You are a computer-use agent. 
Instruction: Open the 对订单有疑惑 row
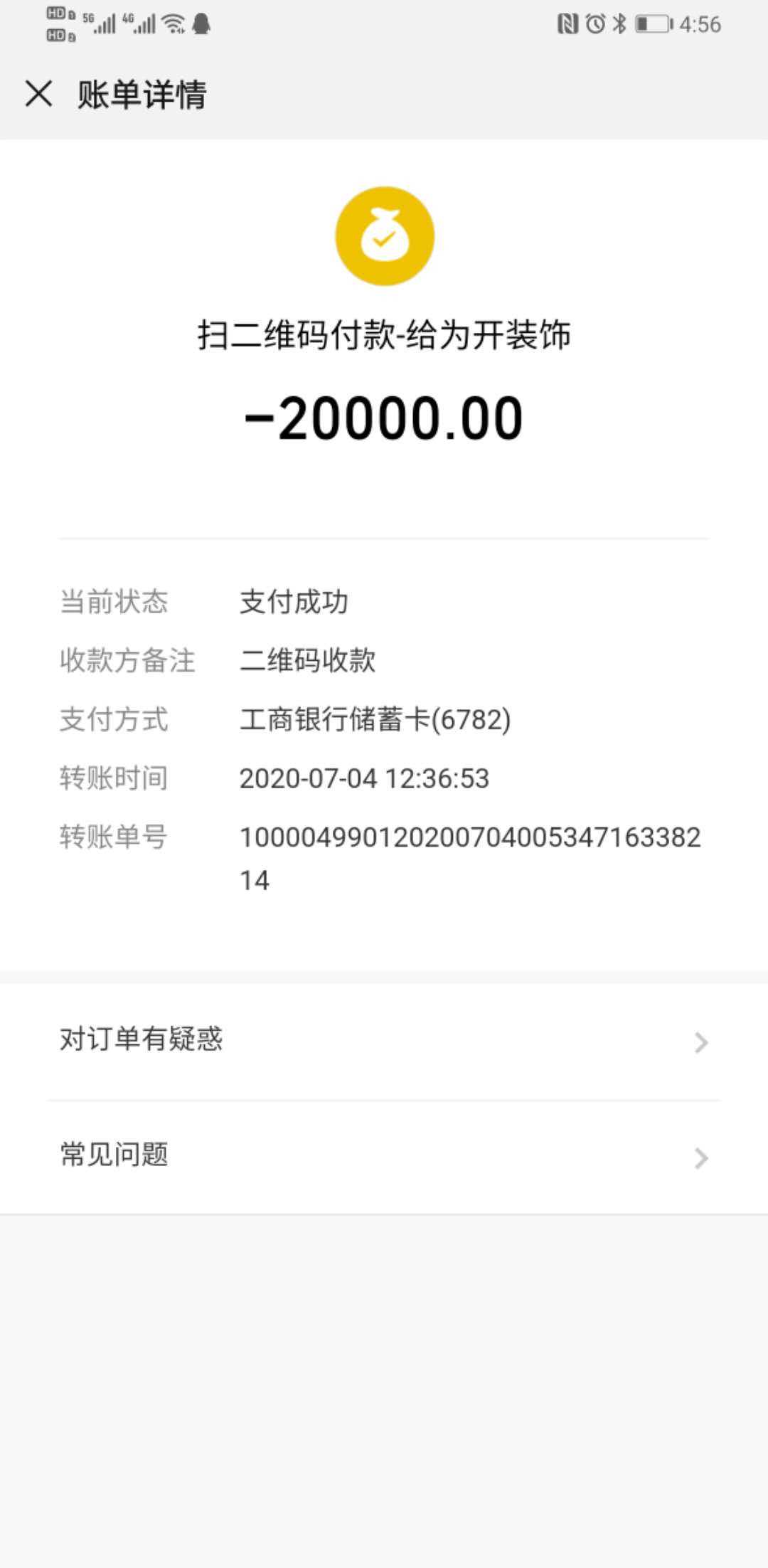[x=384, y=1041]
